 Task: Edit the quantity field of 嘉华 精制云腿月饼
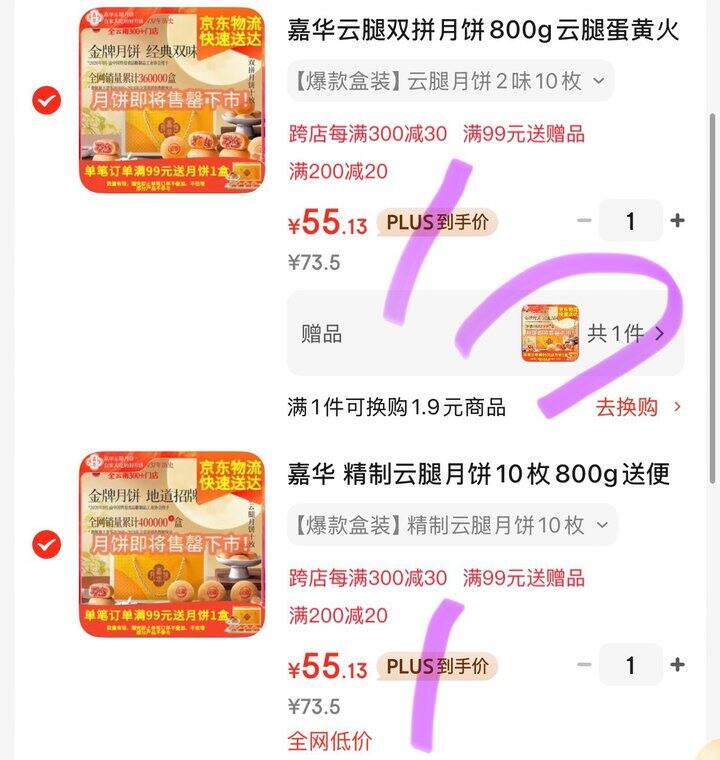coord(630,665)
